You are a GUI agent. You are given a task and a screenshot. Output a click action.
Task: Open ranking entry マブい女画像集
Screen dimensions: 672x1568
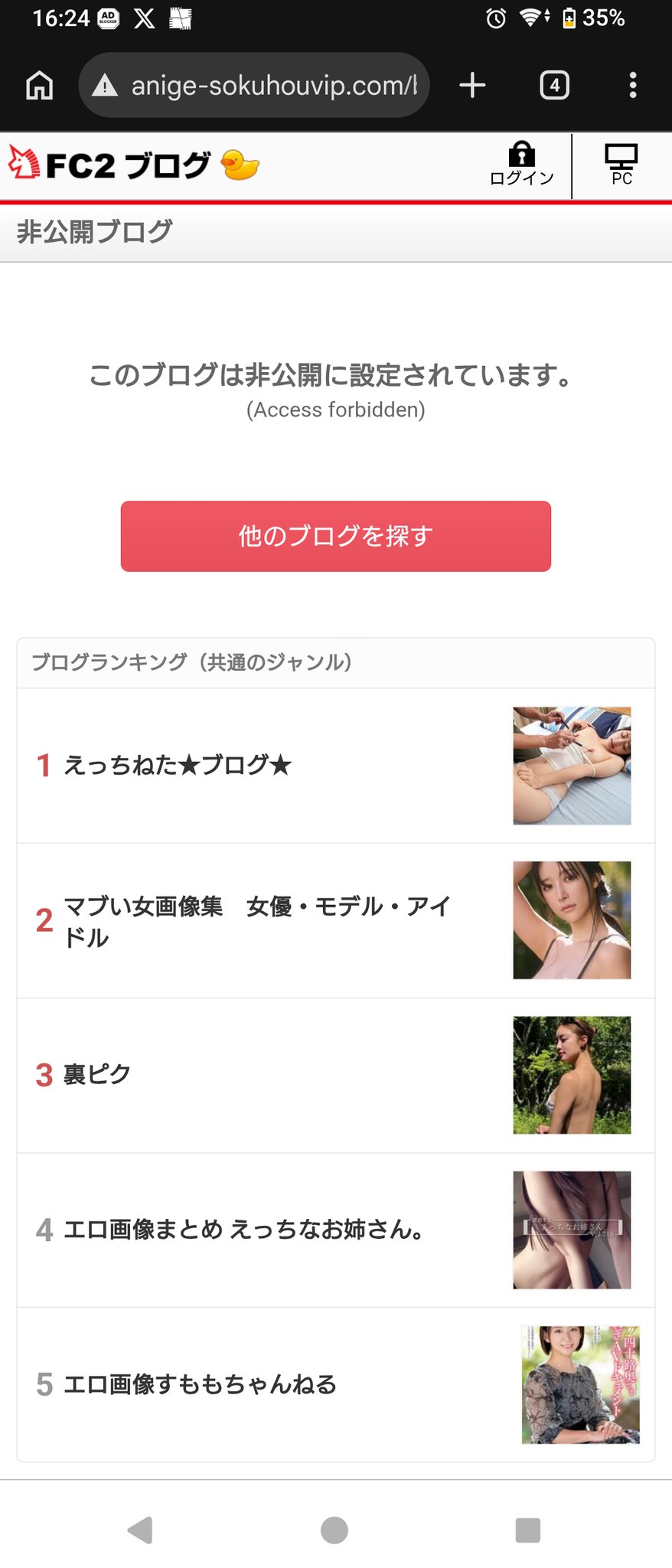click(x=256, y=921)
